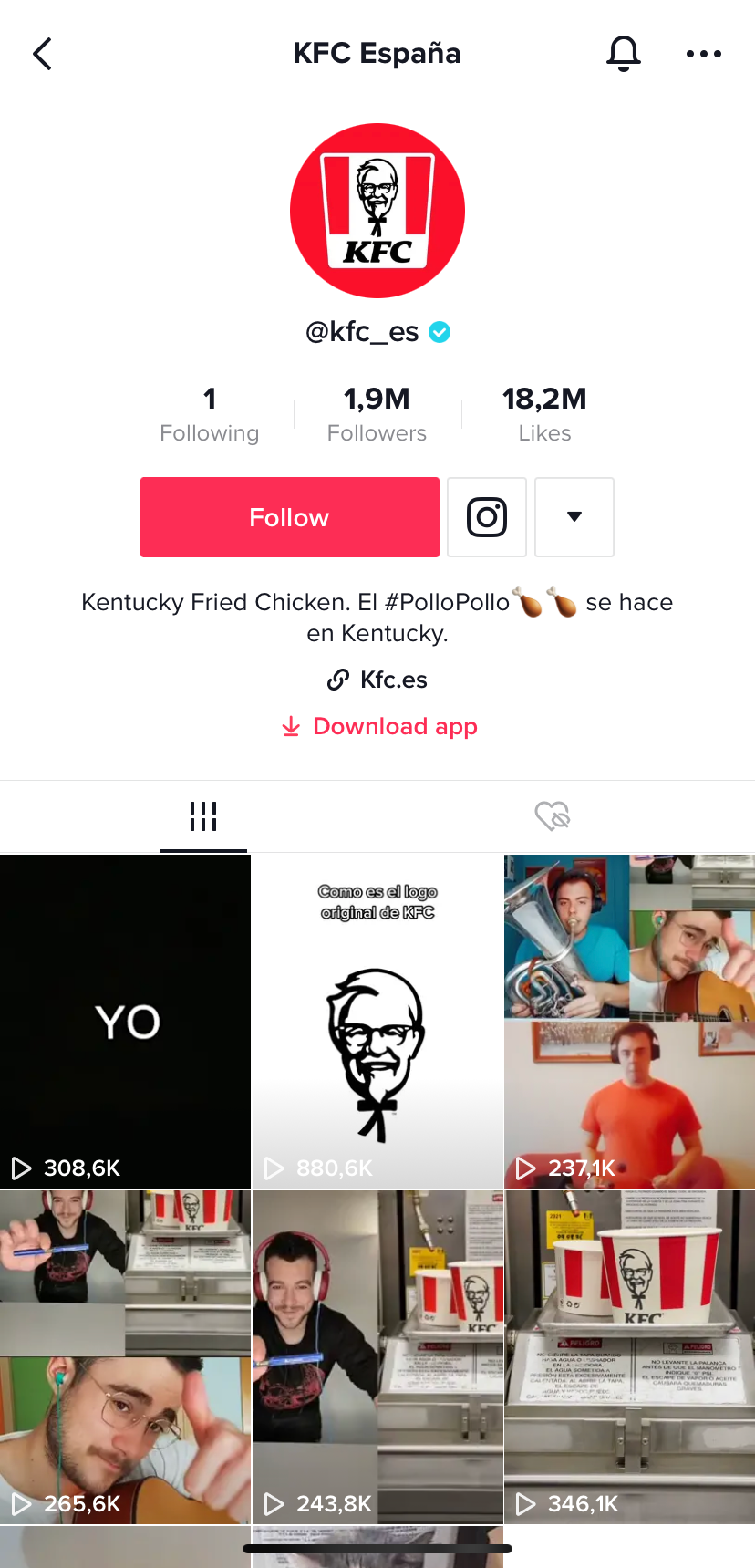Viewport: 755px width, 1568px height.
Task: Switch to the Videos grid tab
Action: tap(202, 816)
